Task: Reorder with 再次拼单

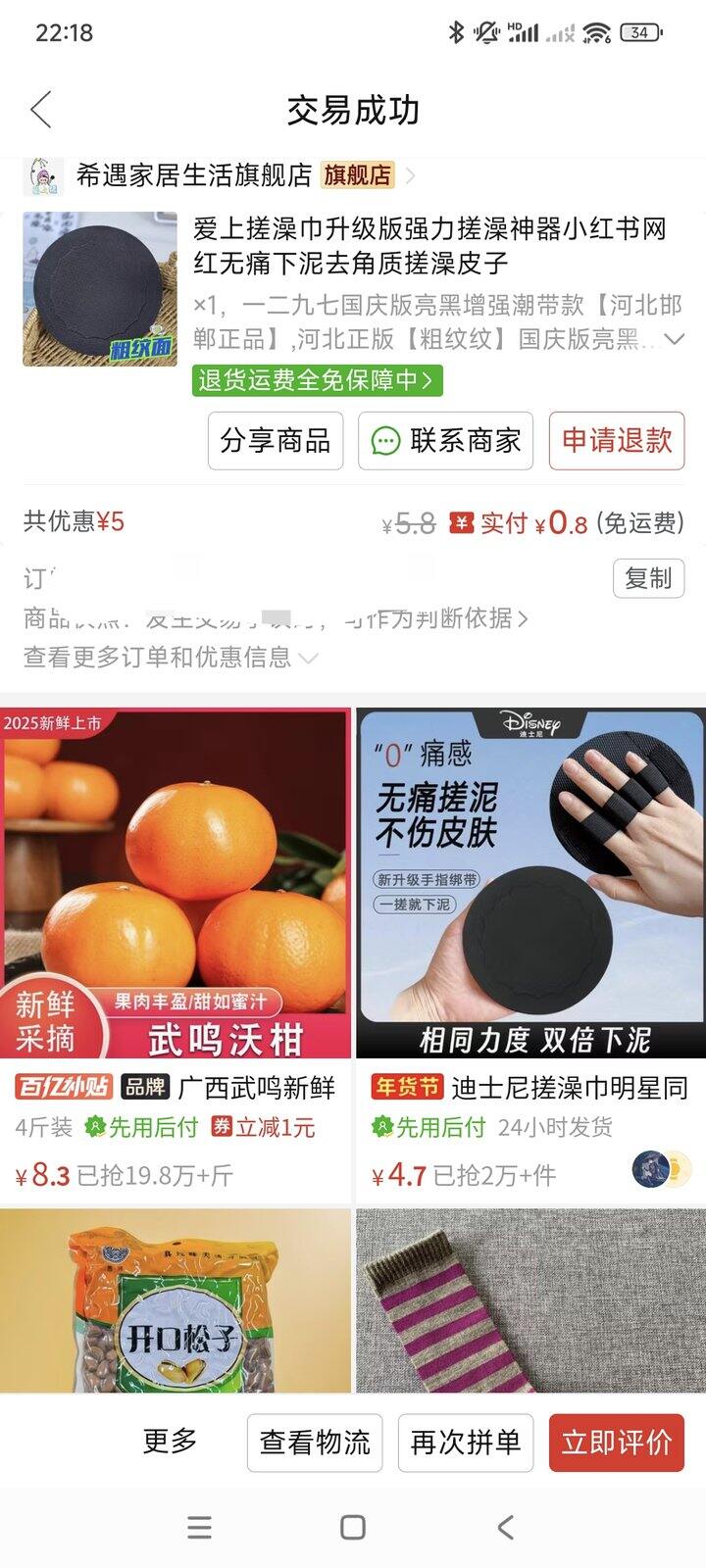Action: click(466, 1443)
